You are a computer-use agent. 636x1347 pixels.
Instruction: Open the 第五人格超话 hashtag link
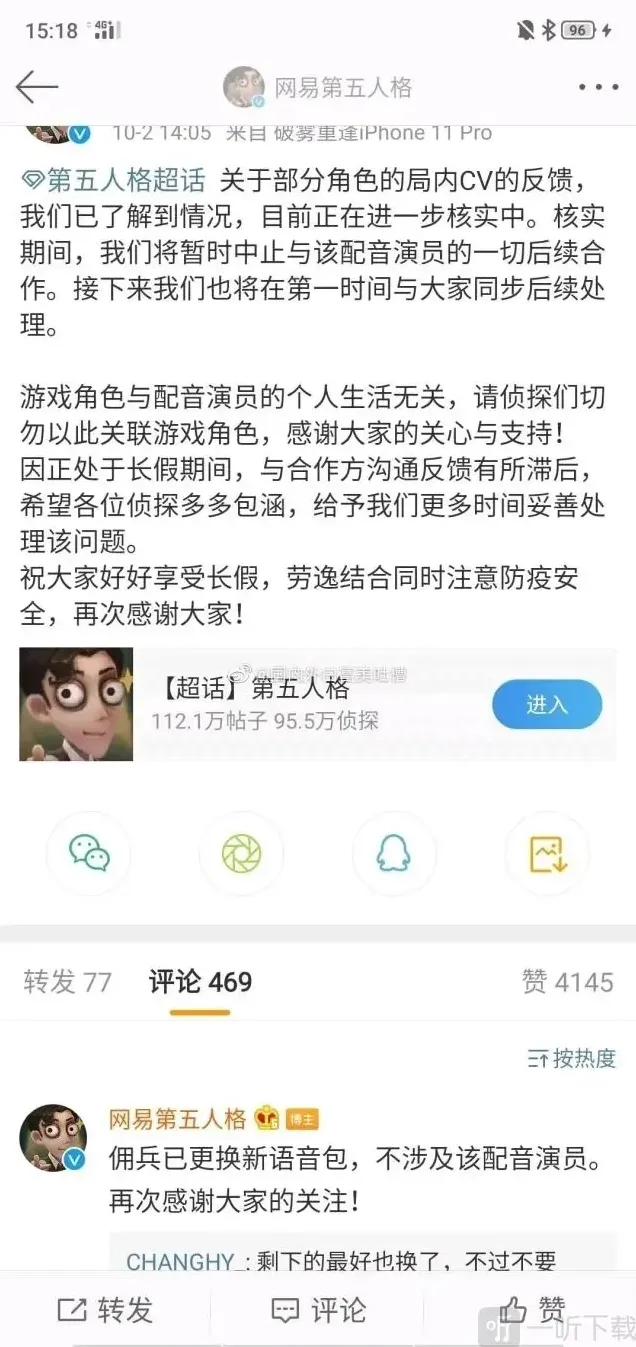(114, 181)
